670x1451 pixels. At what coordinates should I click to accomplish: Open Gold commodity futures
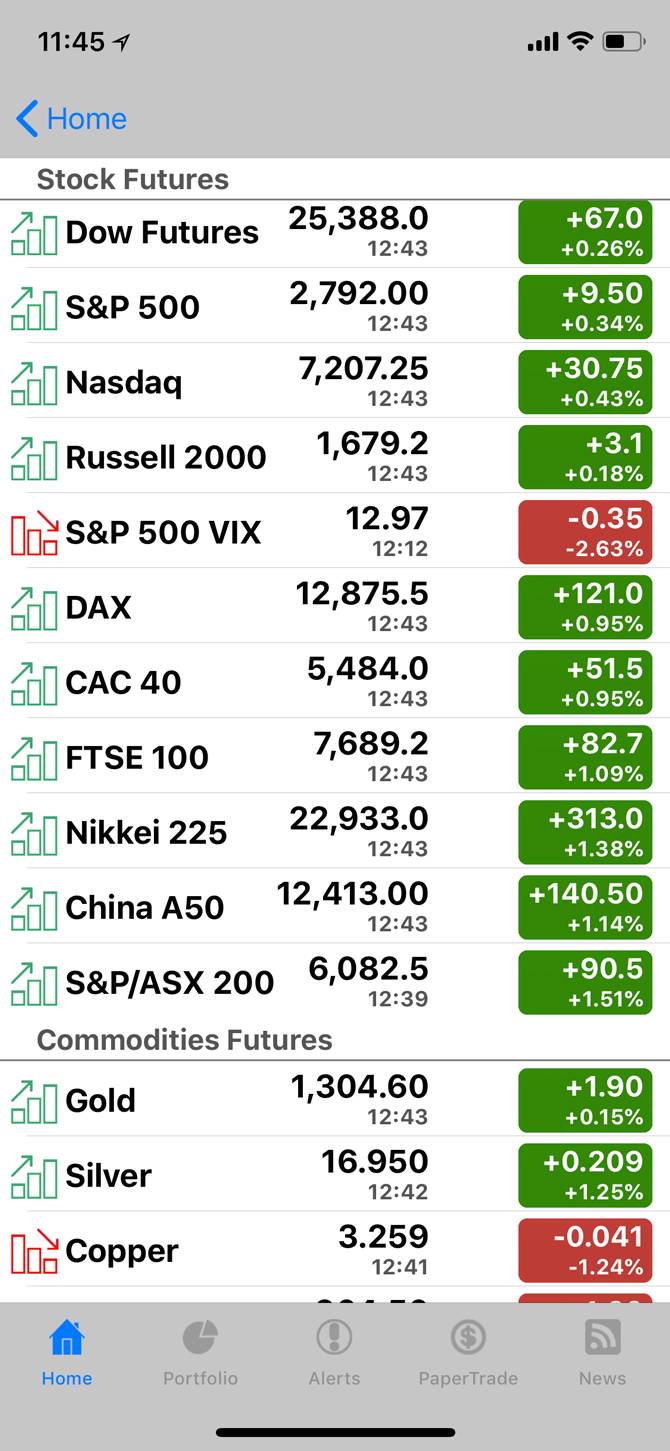100,1100
